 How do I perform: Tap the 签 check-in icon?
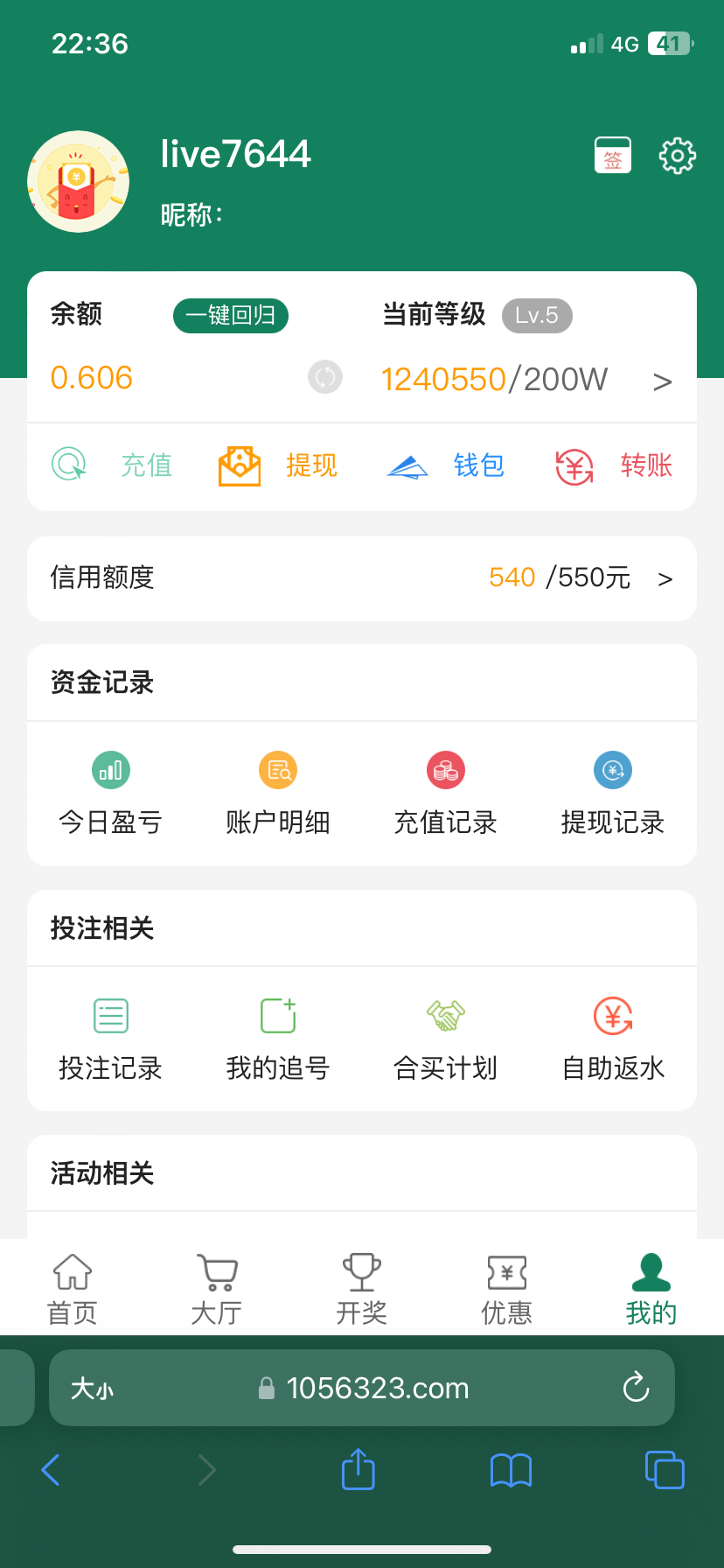[612, 155]
